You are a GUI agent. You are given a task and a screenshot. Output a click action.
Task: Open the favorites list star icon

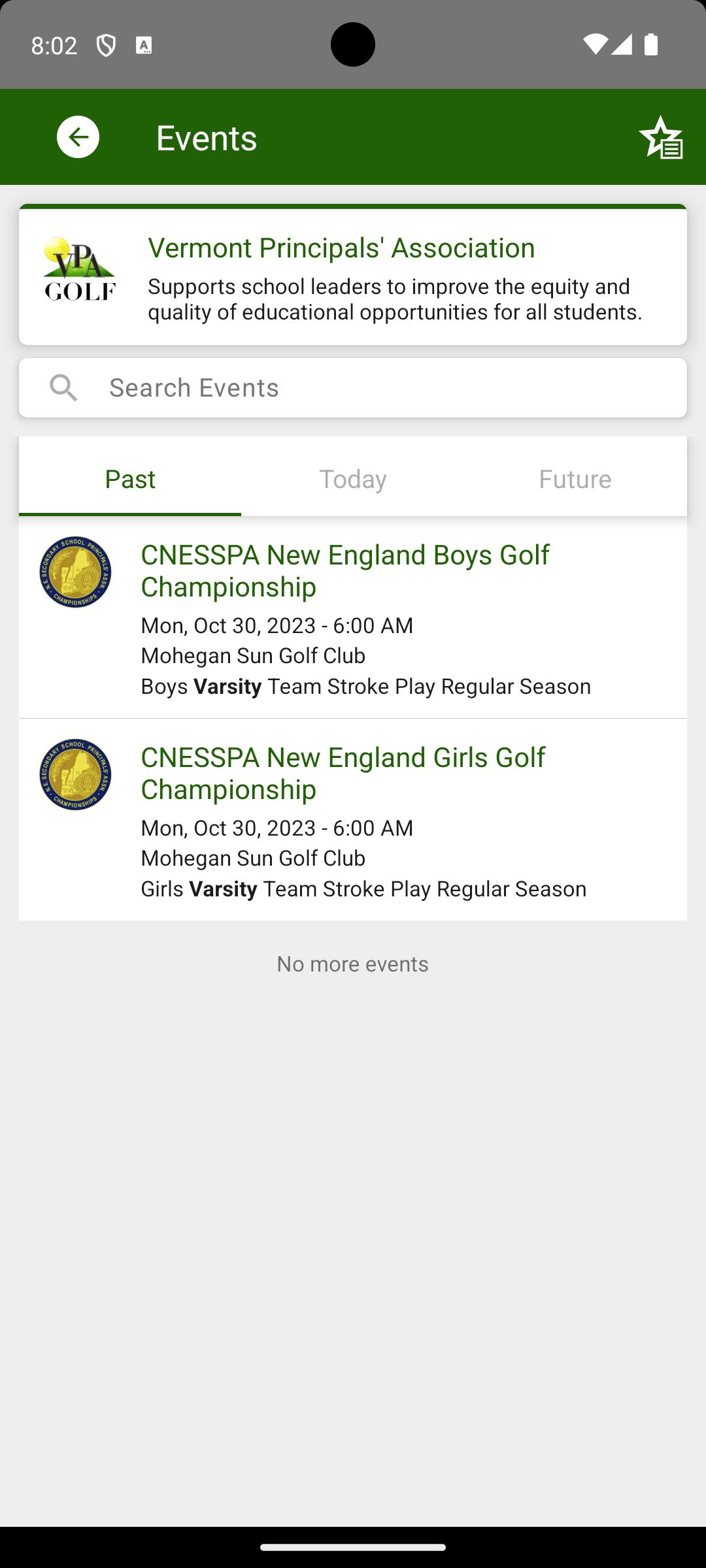[661, 137]
